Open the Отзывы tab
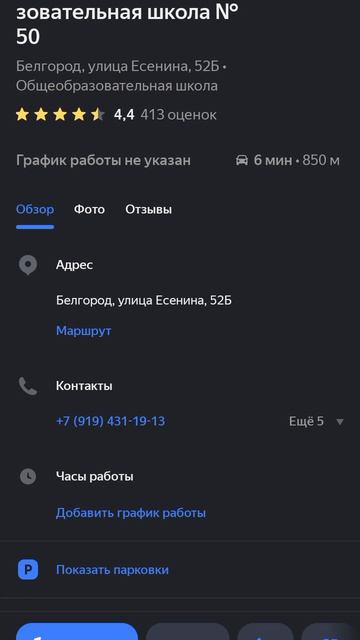 149,209
